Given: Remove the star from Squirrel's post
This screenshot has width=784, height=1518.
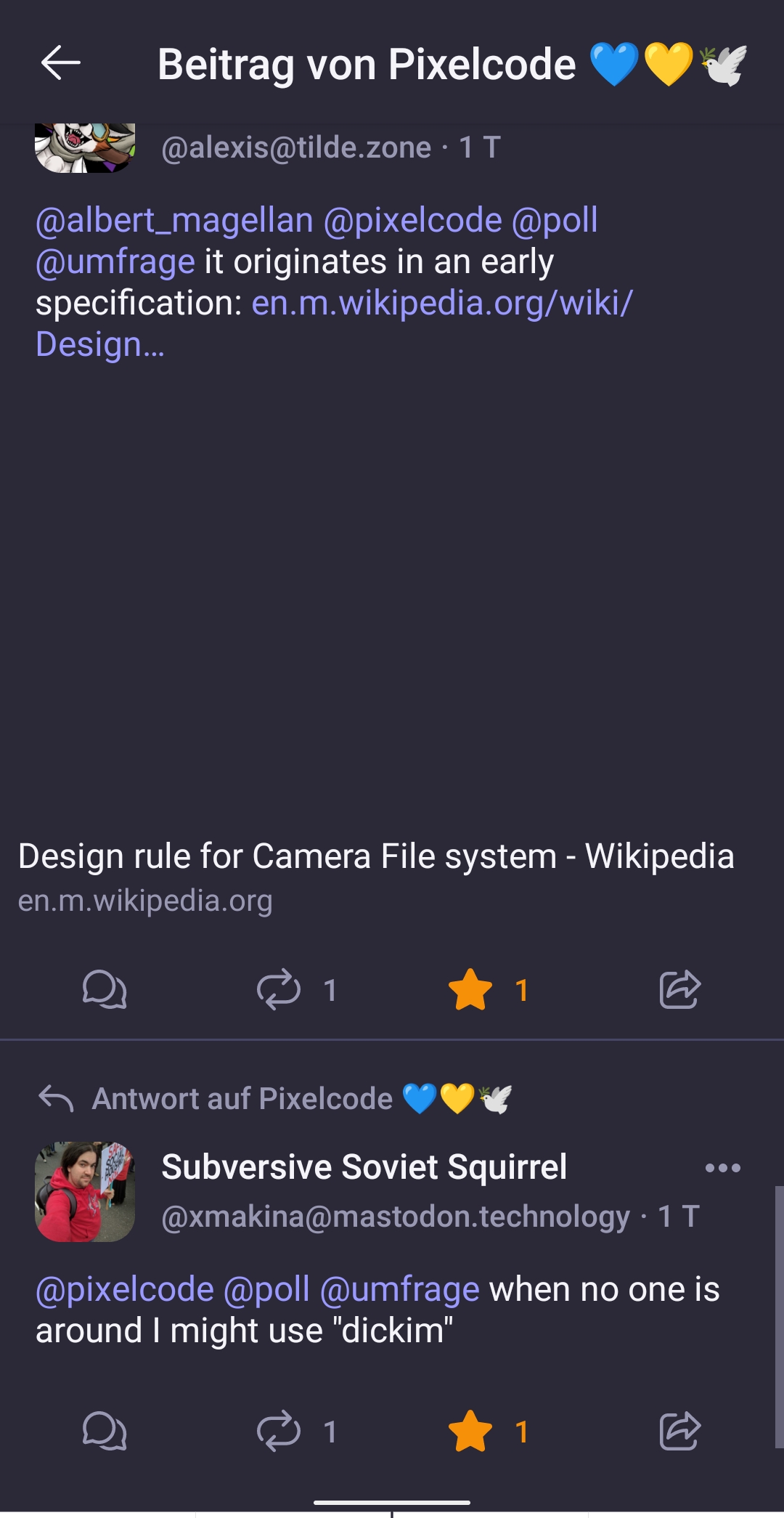Looking at the screenshot, I should coord(470,1431).
